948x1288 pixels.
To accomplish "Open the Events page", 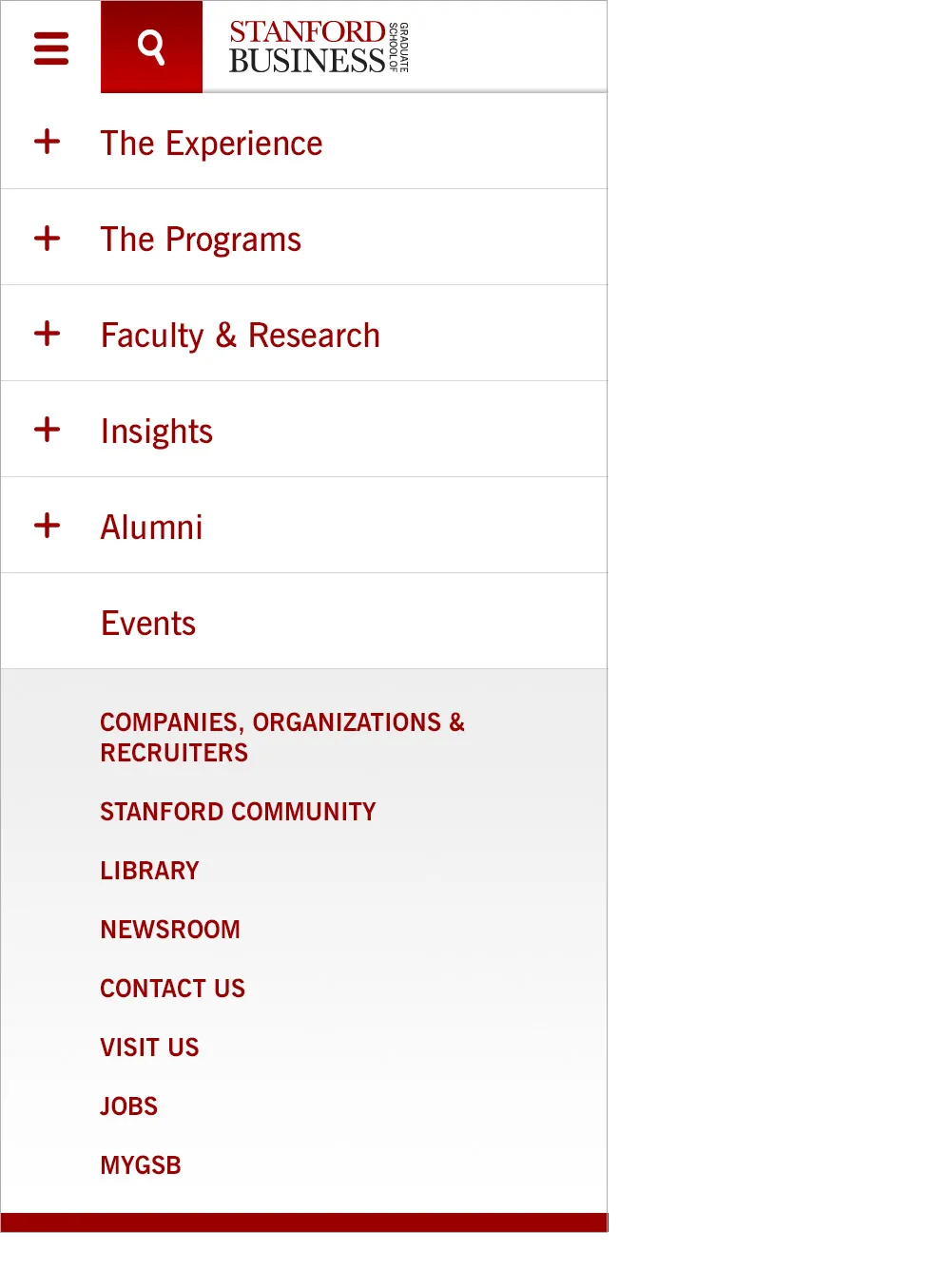I will (x=148, y=624).
